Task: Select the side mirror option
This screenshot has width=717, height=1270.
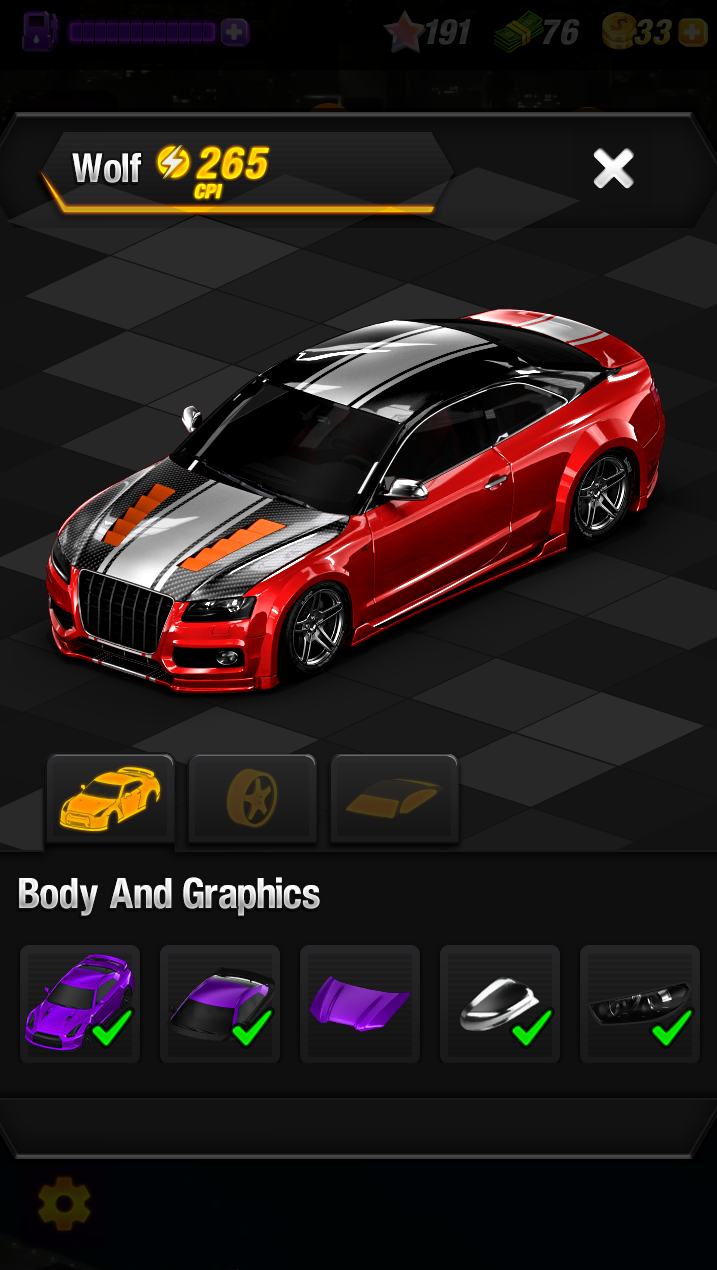Action: coord(500,1004)
